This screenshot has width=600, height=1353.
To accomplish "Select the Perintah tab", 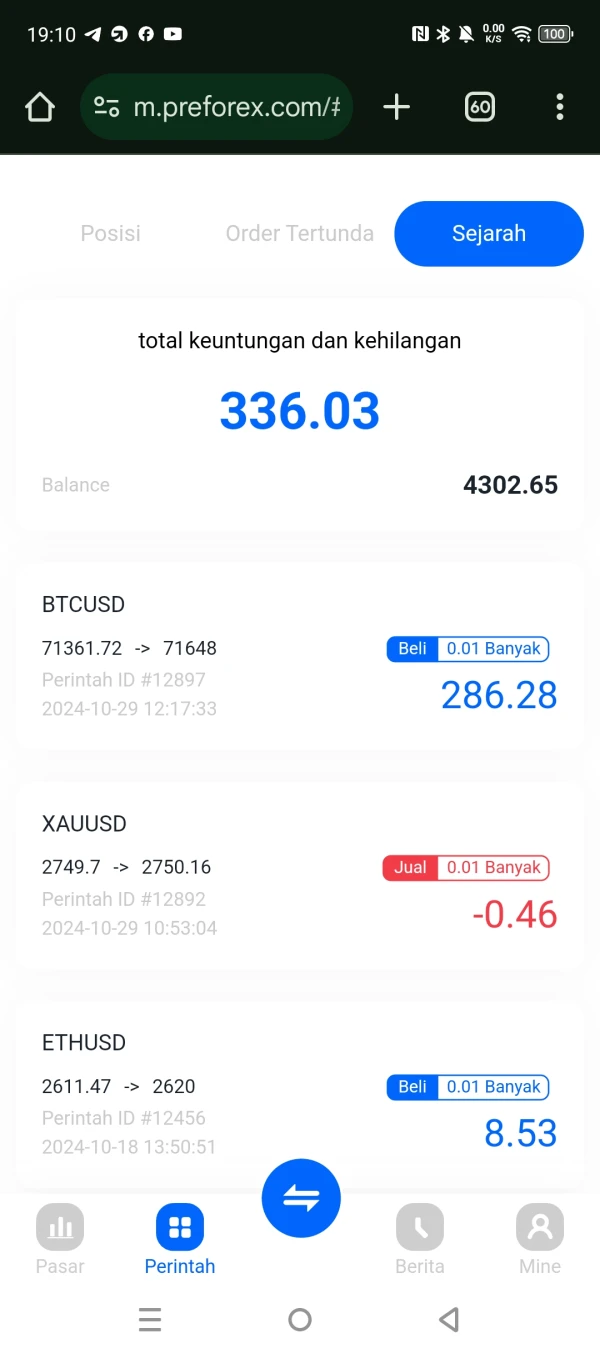I will (x=180, y=1240).
